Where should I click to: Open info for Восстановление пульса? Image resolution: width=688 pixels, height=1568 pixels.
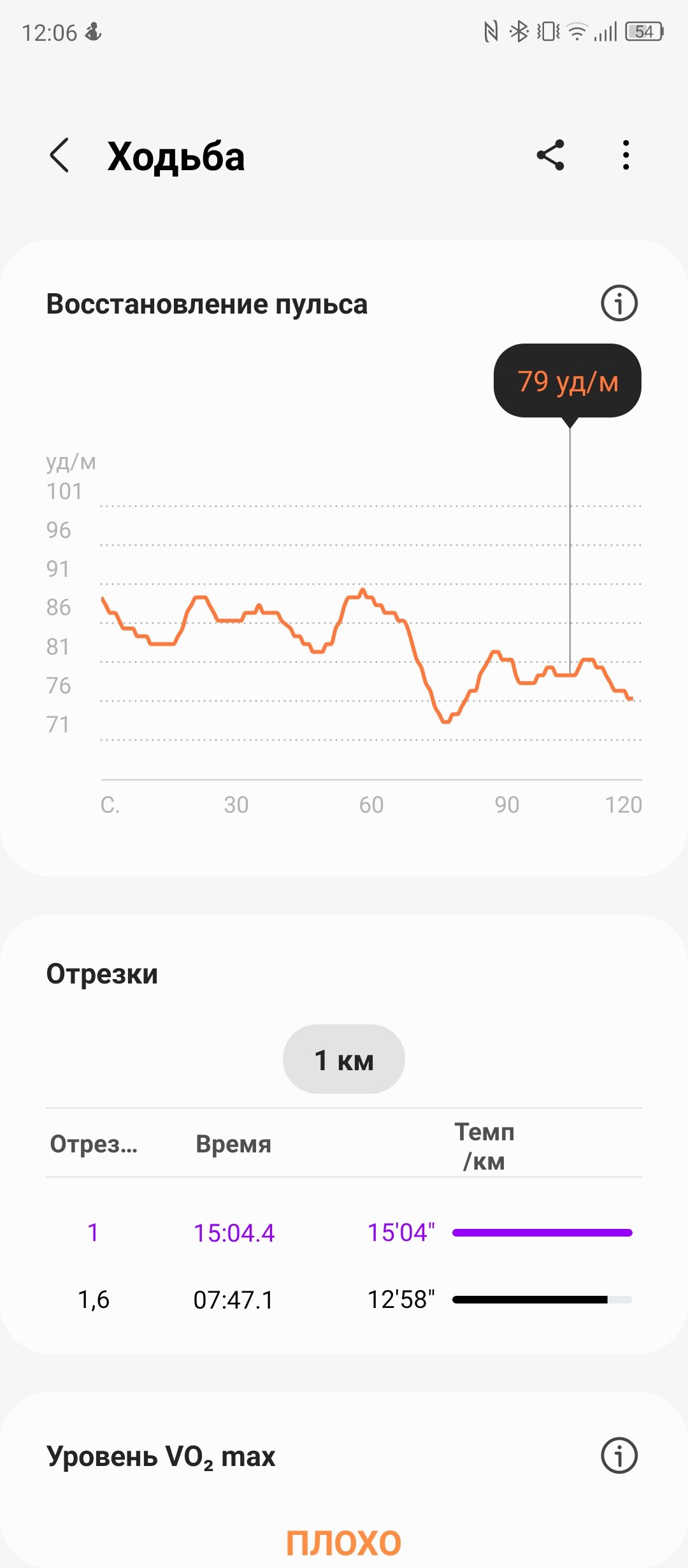[619, 303]
